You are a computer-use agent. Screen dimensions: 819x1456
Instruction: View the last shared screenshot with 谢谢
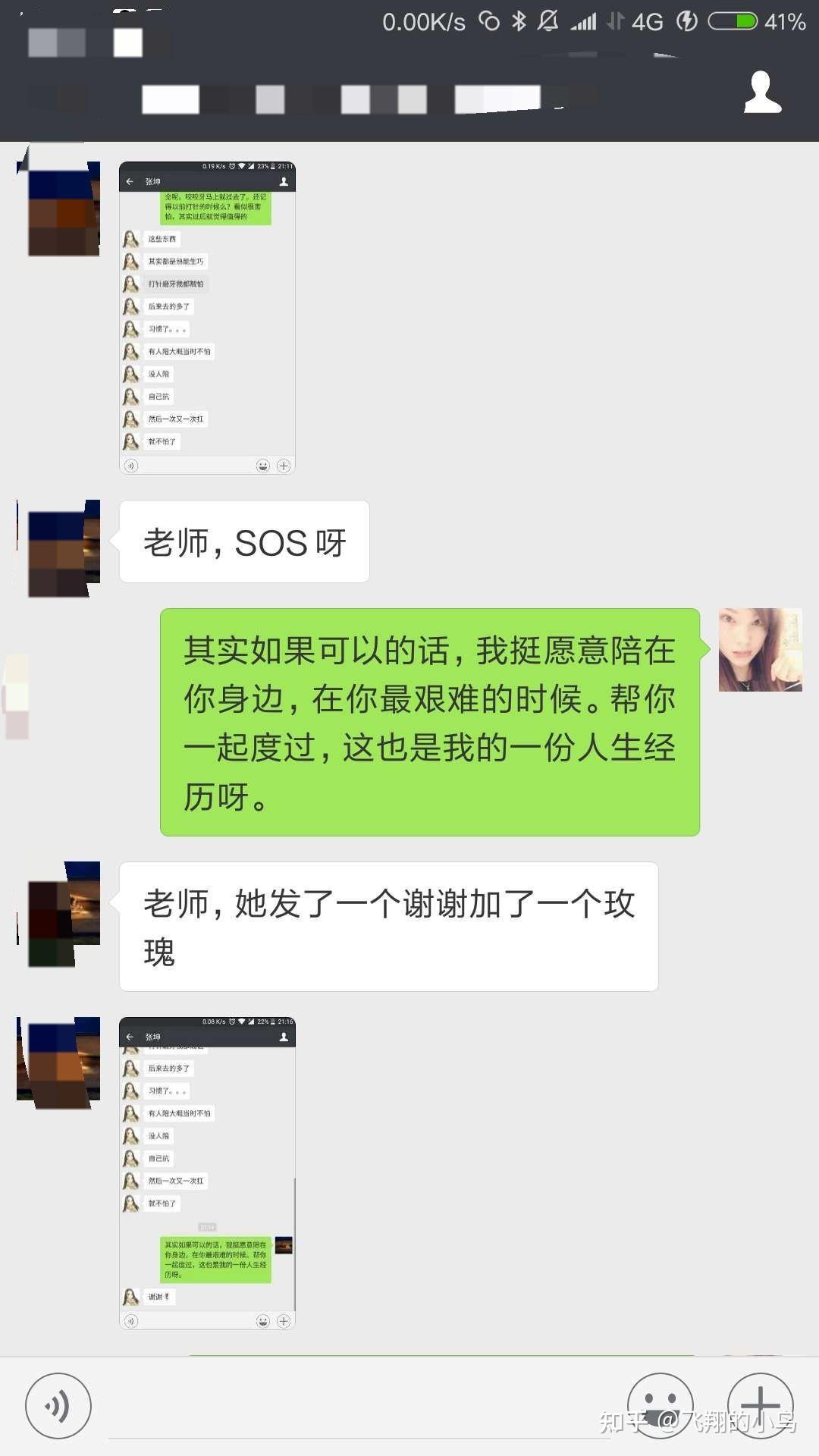pos(207,1172)
